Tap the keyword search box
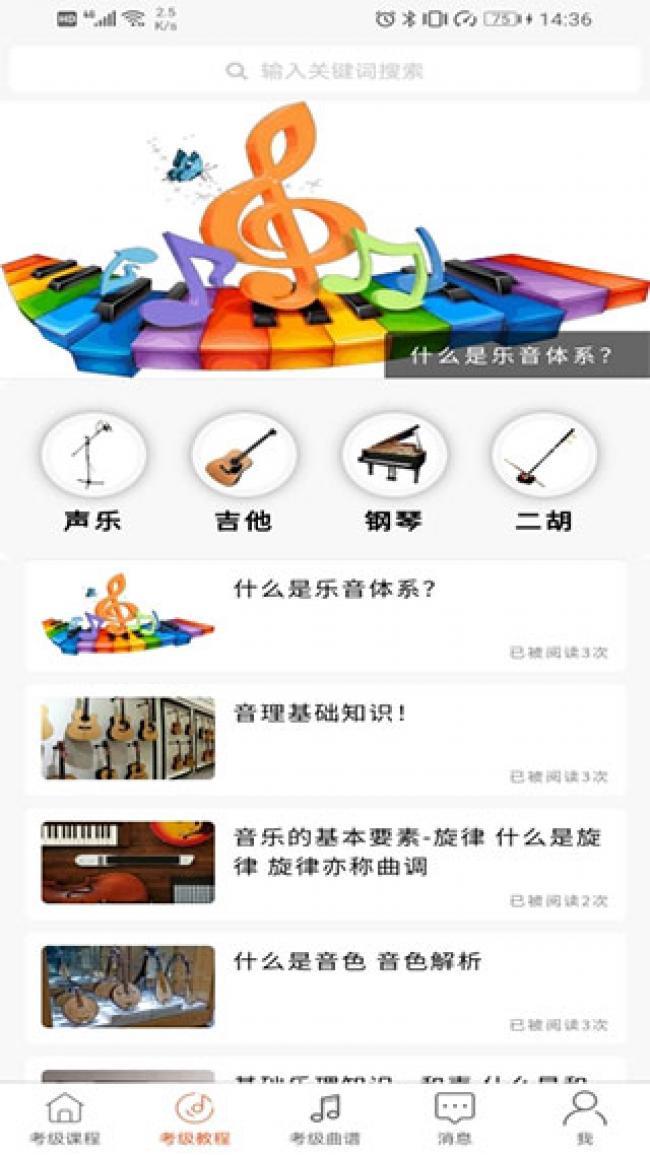Image resolution: width=650 pixels, height=1155 pixels. pyautogui.click(x=325, y=71)
